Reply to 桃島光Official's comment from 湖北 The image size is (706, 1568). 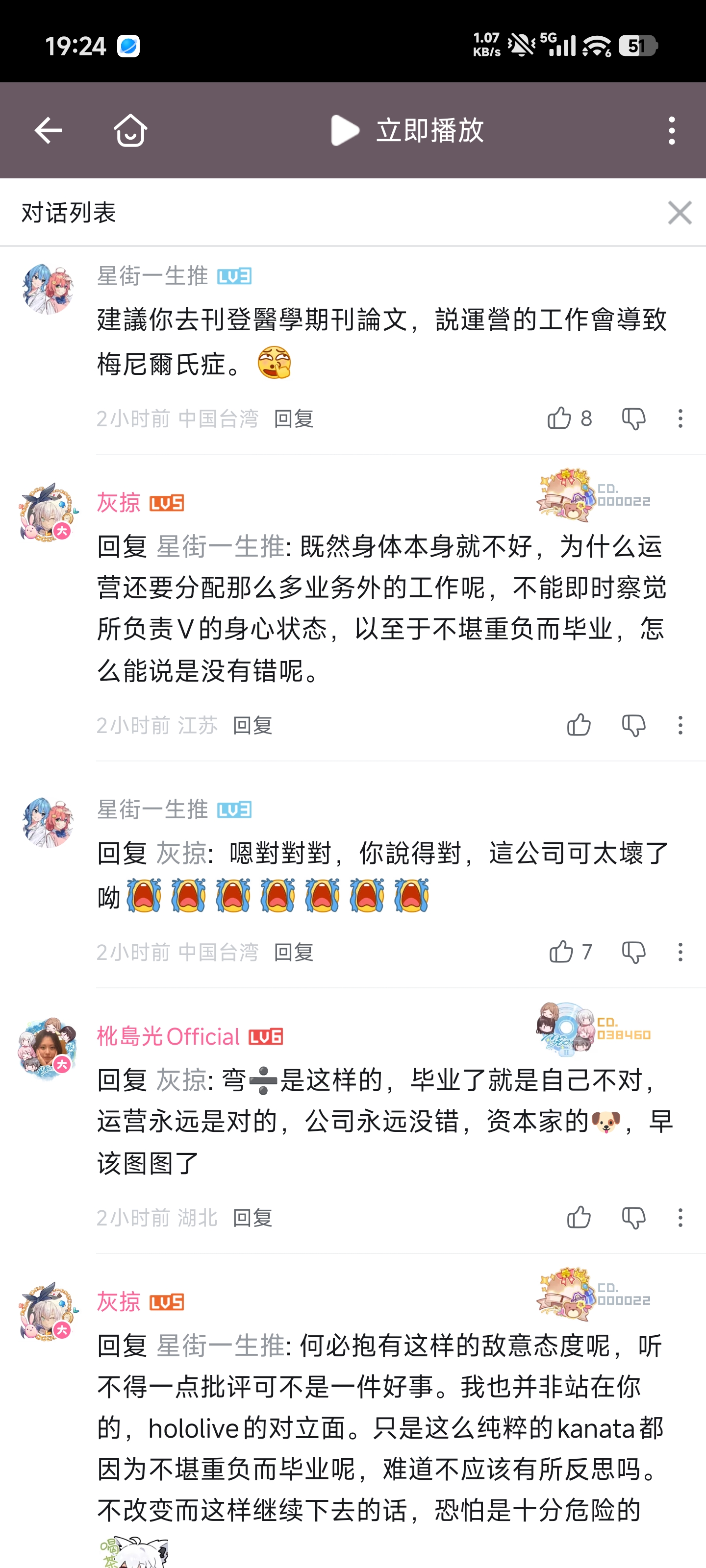[x=252, y=1217]
